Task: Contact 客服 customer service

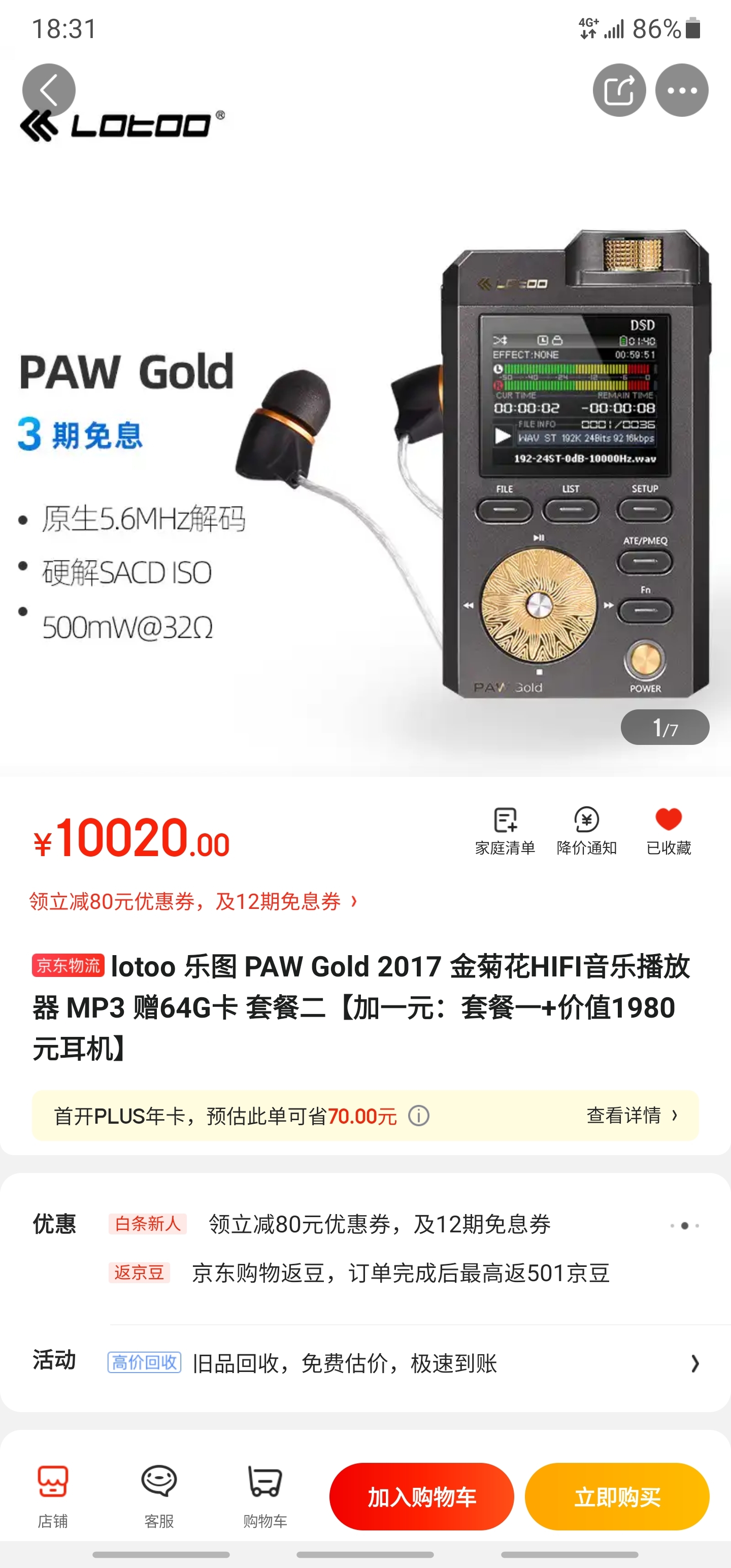Action: point(159,1495)
